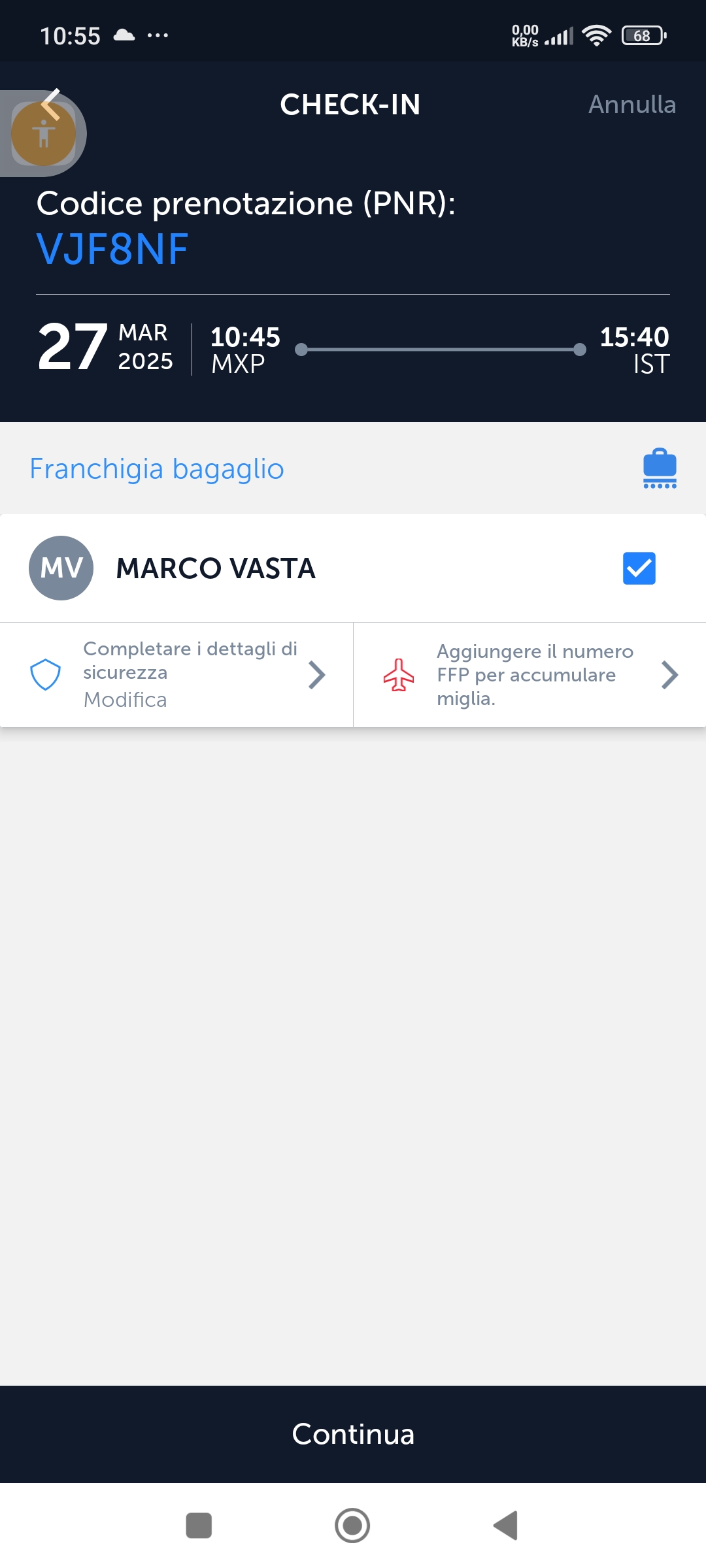Open Completare i dettagli di sicurezza
This screenshot has width=706, height=1568.
tap(176, 675)
